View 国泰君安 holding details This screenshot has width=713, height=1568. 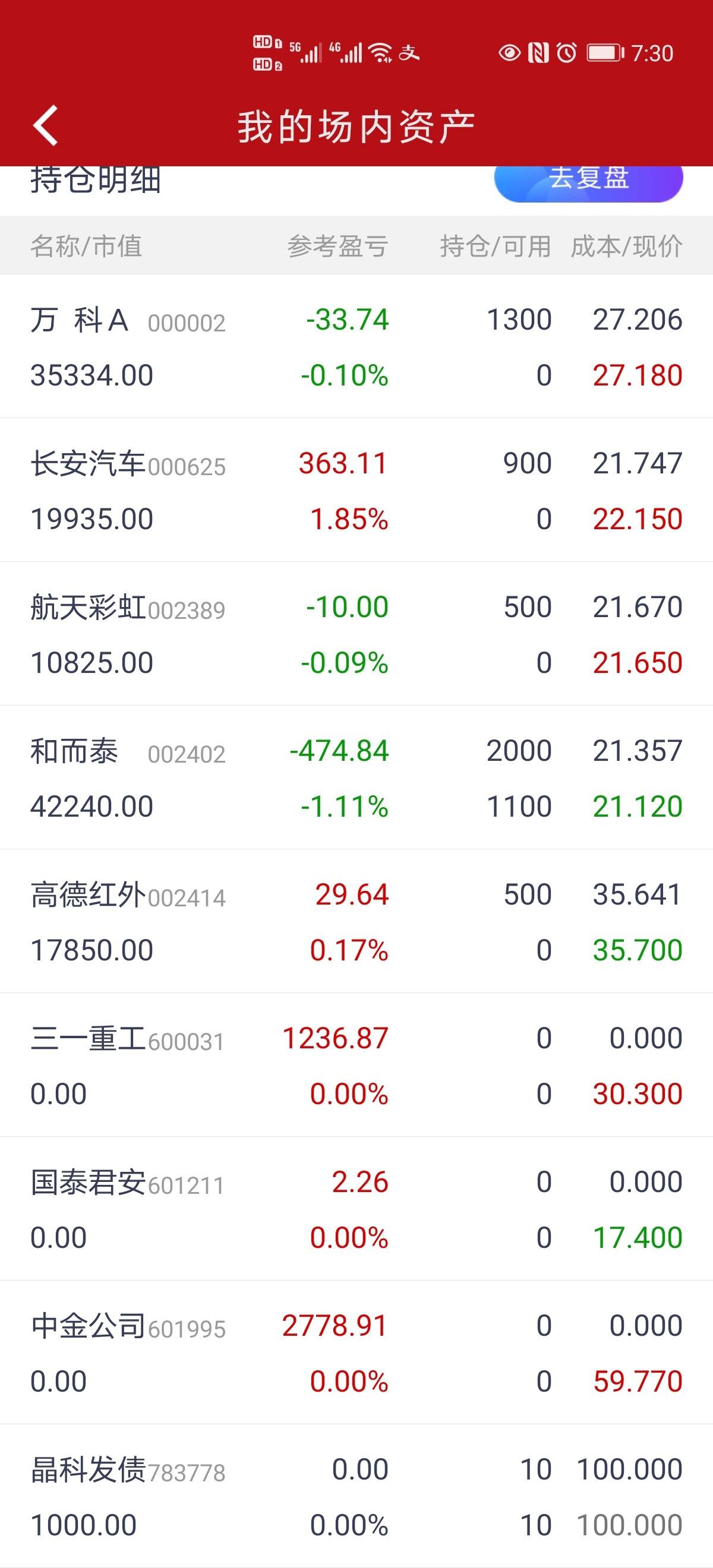tap(356, 1208)
